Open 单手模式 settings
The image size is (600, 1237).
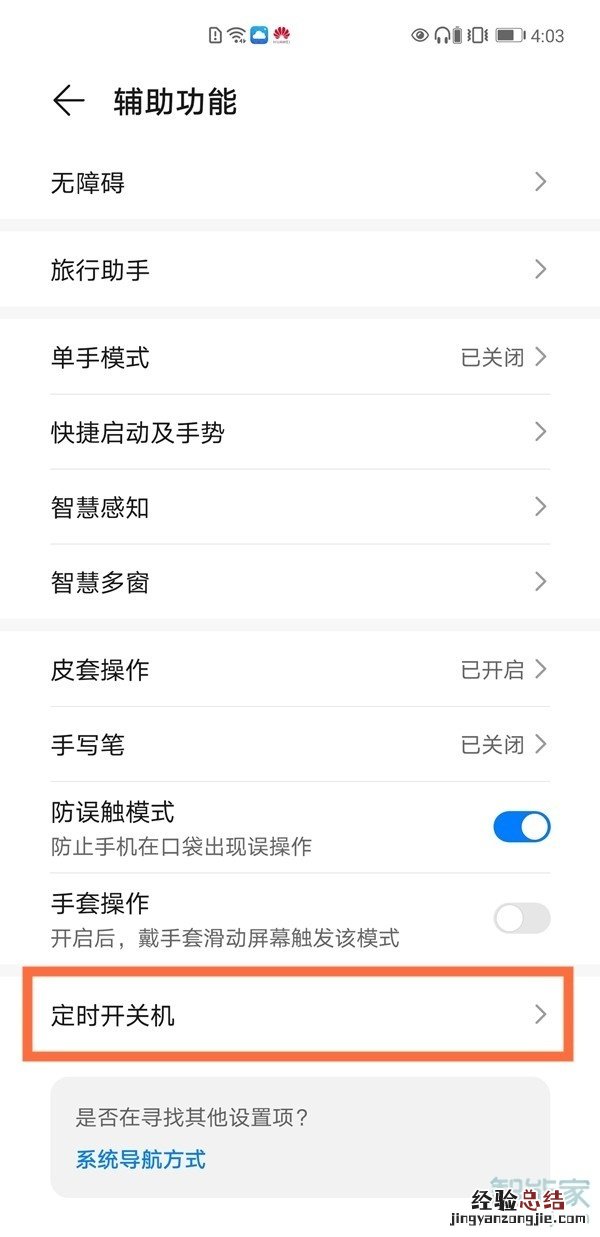click(x=300, y=357)
